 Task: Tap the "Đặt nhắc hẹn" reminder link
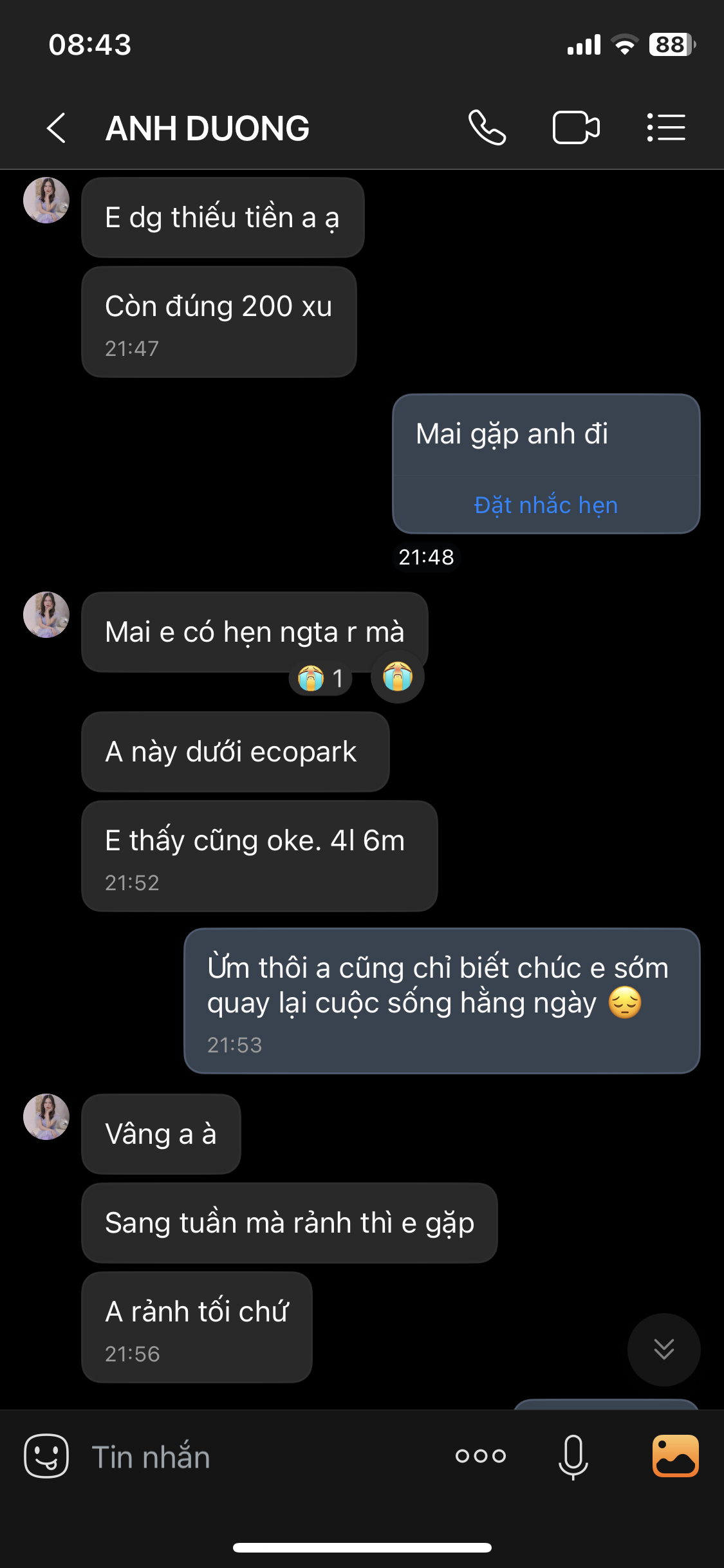coord(546,505)
